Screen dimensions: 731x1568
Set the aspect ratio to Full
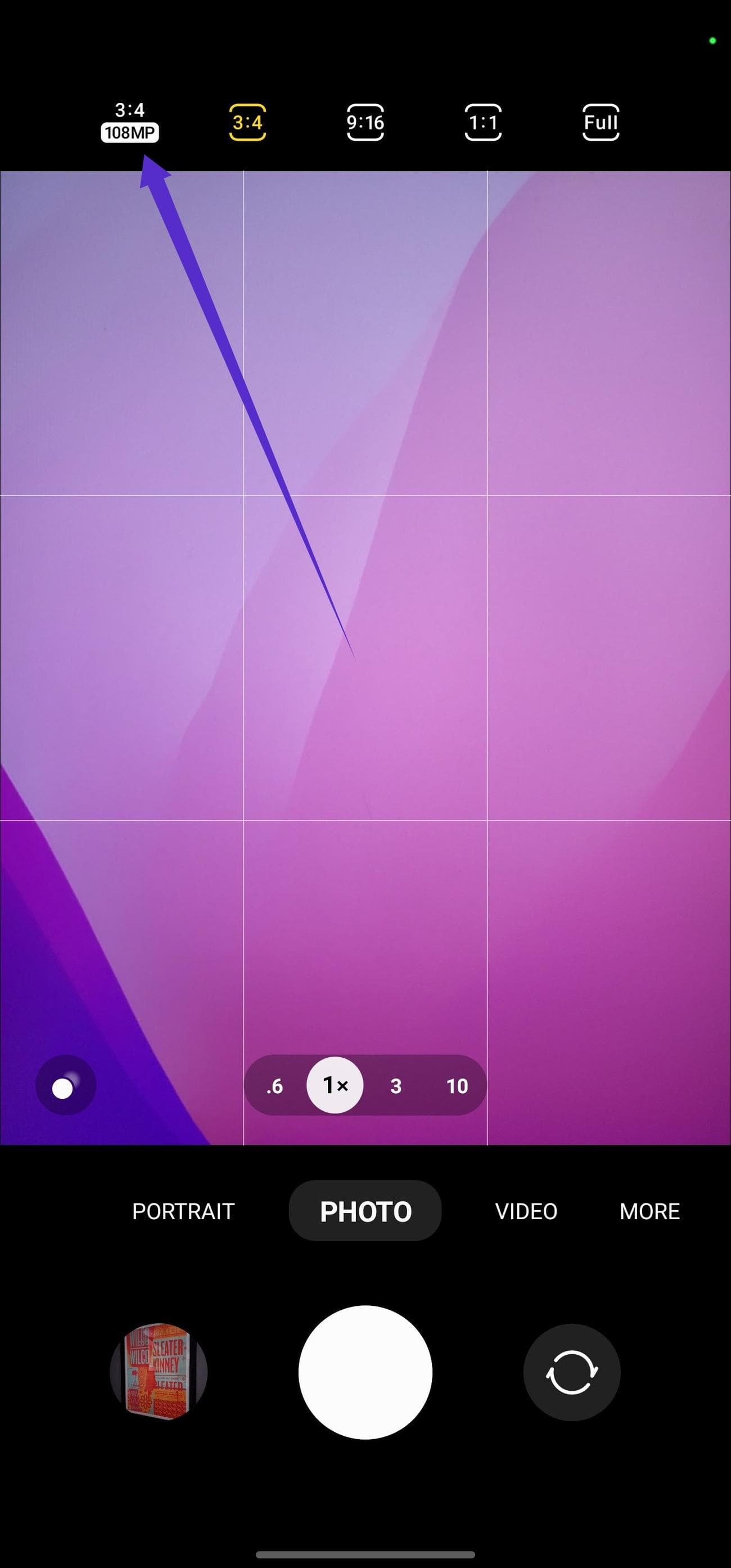click(601, 122)
